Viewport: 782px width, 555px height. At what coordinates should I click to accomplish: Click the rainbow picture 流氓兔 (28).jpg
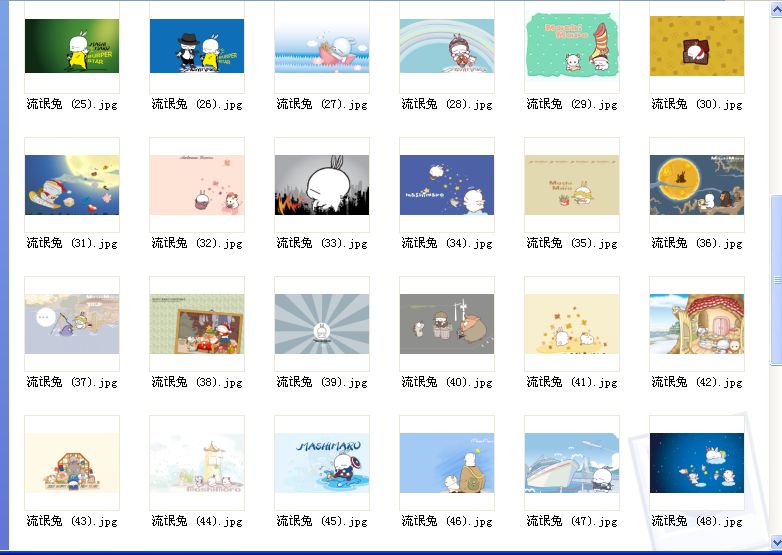tap(447, 46)
